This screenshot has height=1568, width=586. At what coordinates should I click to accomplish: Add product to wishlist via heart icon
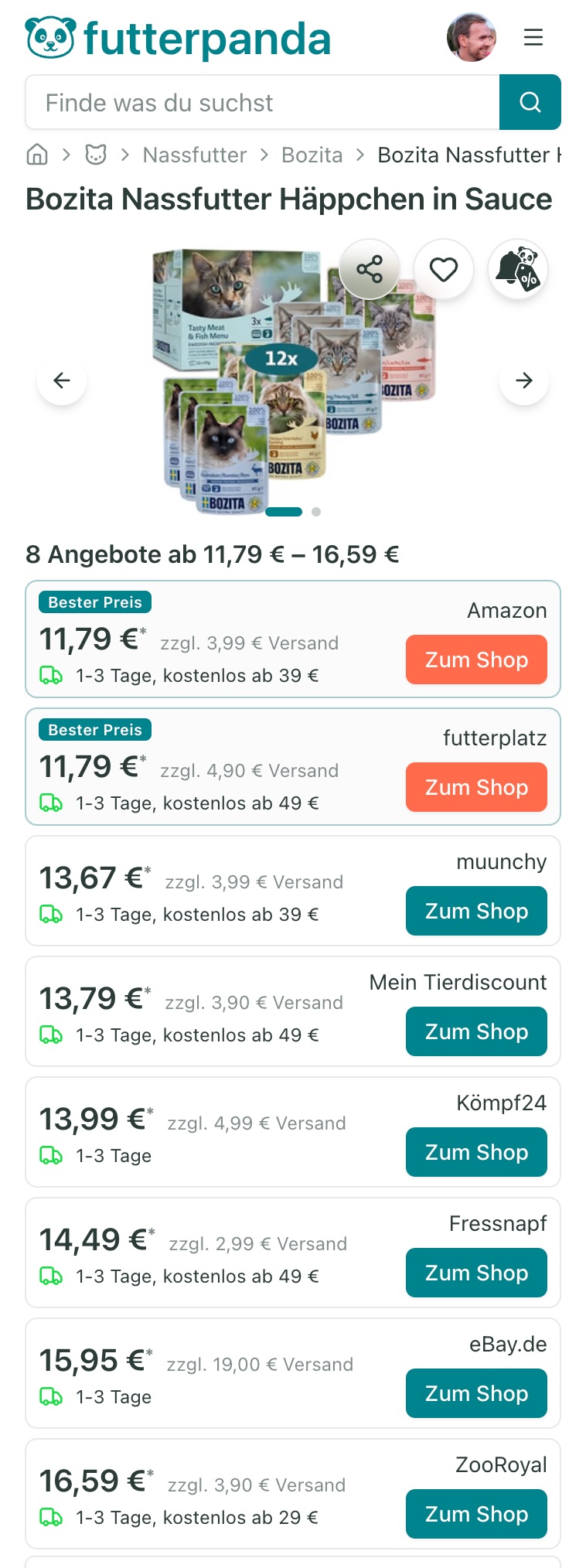[444, 269]
